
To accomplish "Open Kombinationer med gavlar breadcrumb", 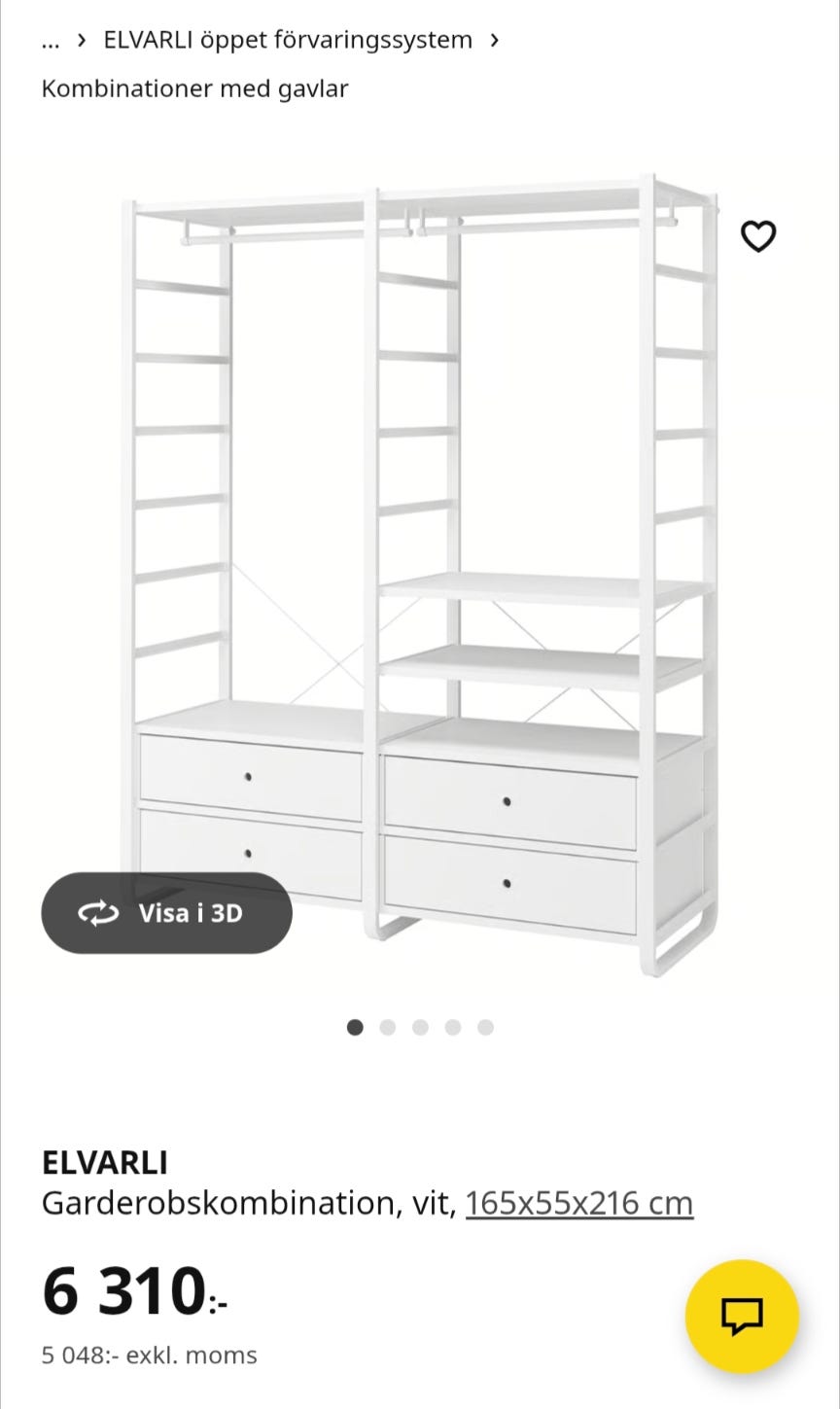I will pyautogui.click(x=194, y=89).
